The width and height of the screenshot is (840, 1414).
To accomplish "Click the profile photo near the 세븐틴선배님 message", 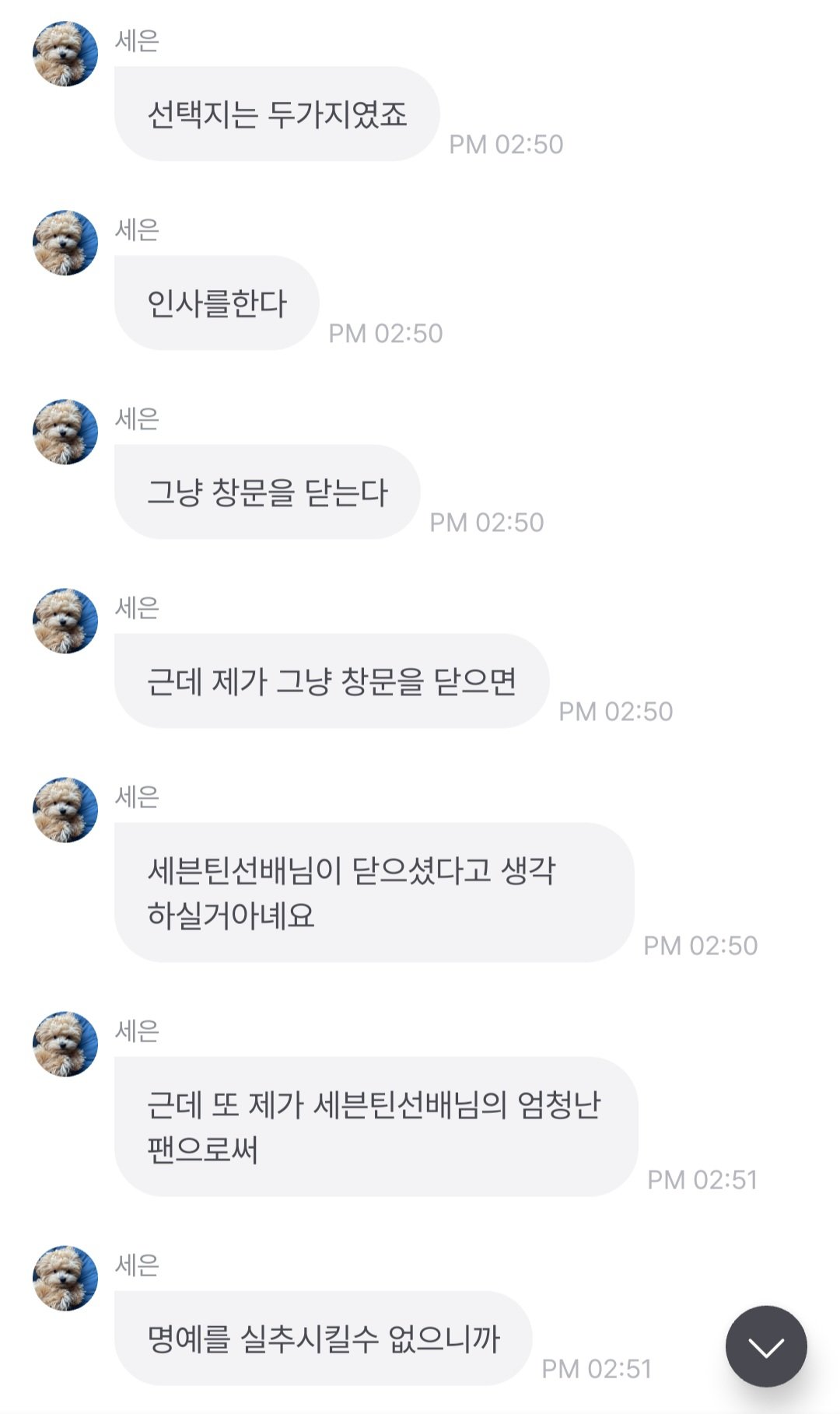I will [65, 813].
